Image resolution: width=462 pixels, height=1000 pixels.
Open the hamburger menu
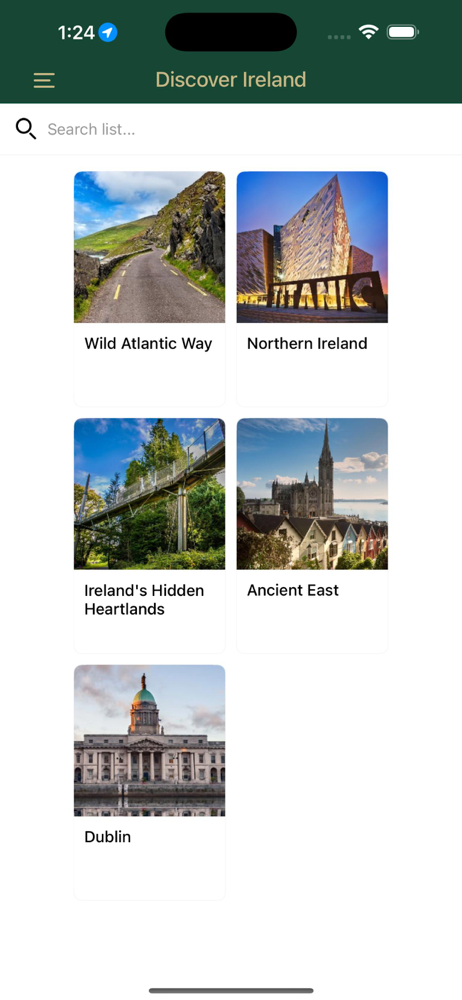point(44,80)
